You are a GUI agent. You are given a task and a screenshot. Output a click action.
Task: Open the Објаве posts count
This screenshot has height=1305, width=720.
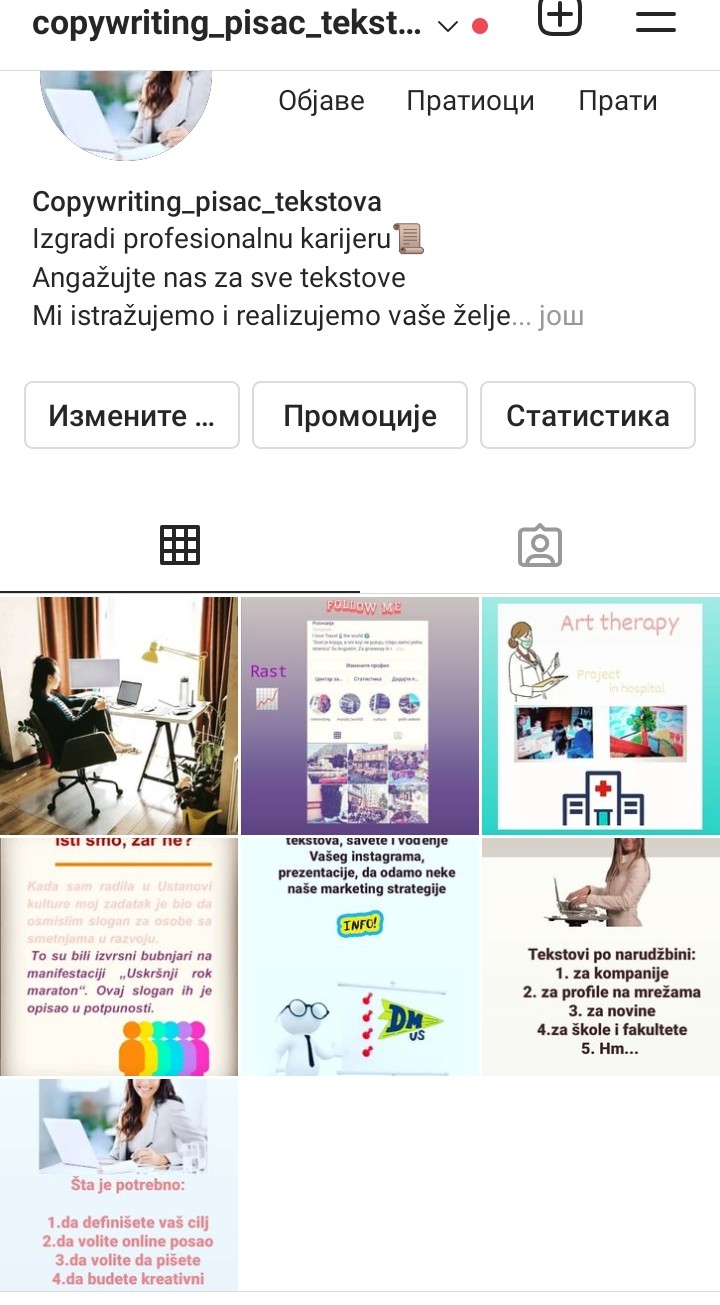[321, 101]
